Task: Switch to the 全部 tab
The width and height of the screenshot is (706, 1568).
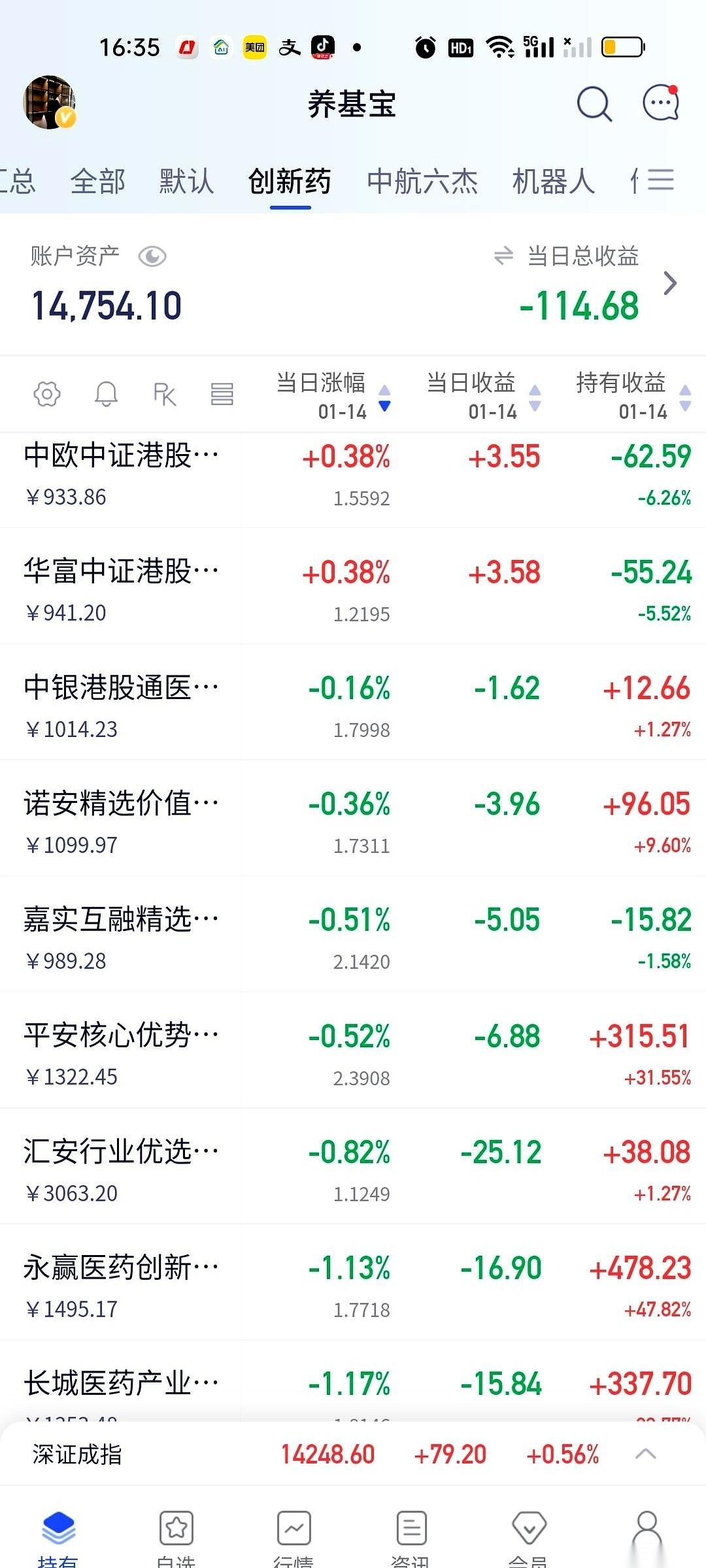Action: point(97,181)
